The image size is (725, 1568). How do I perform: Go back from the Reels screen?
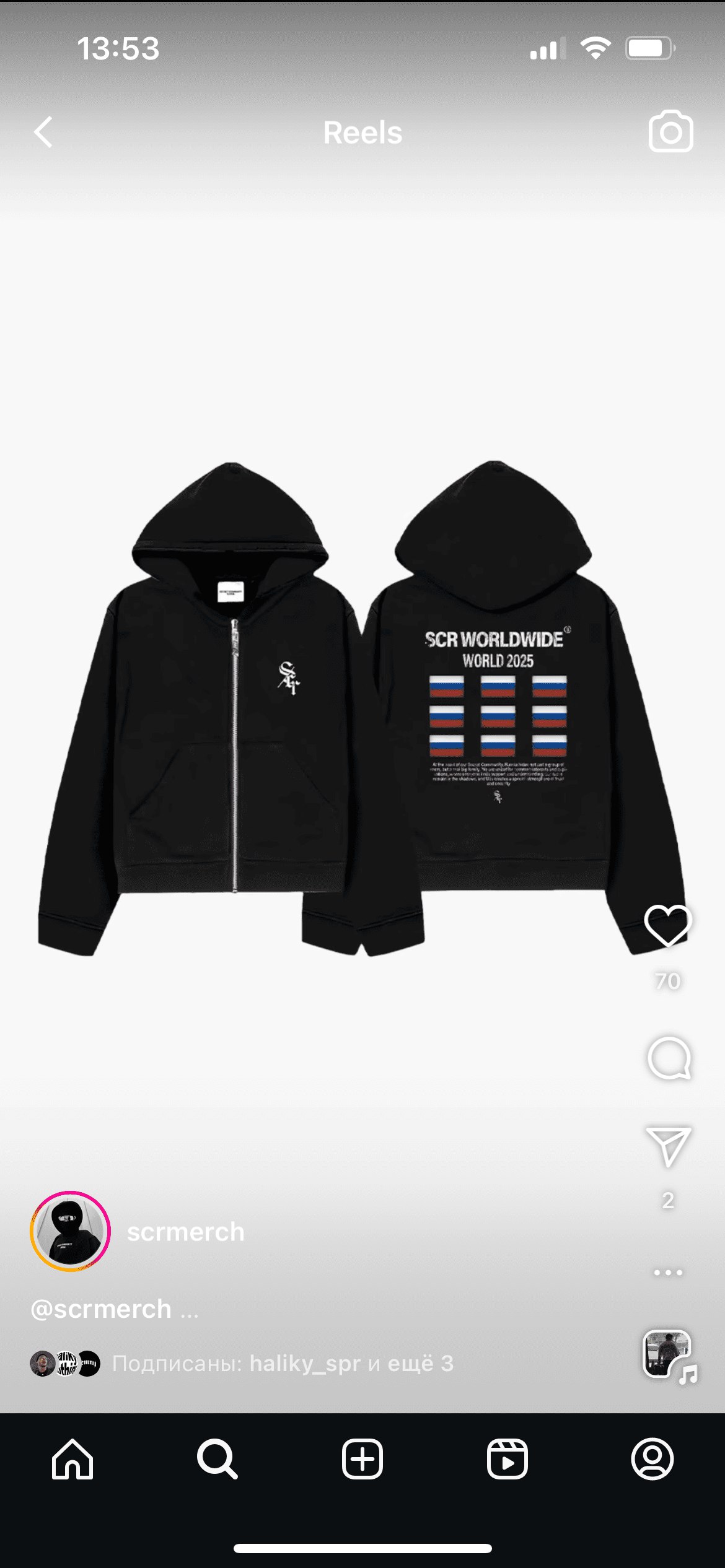pos(43,133)
